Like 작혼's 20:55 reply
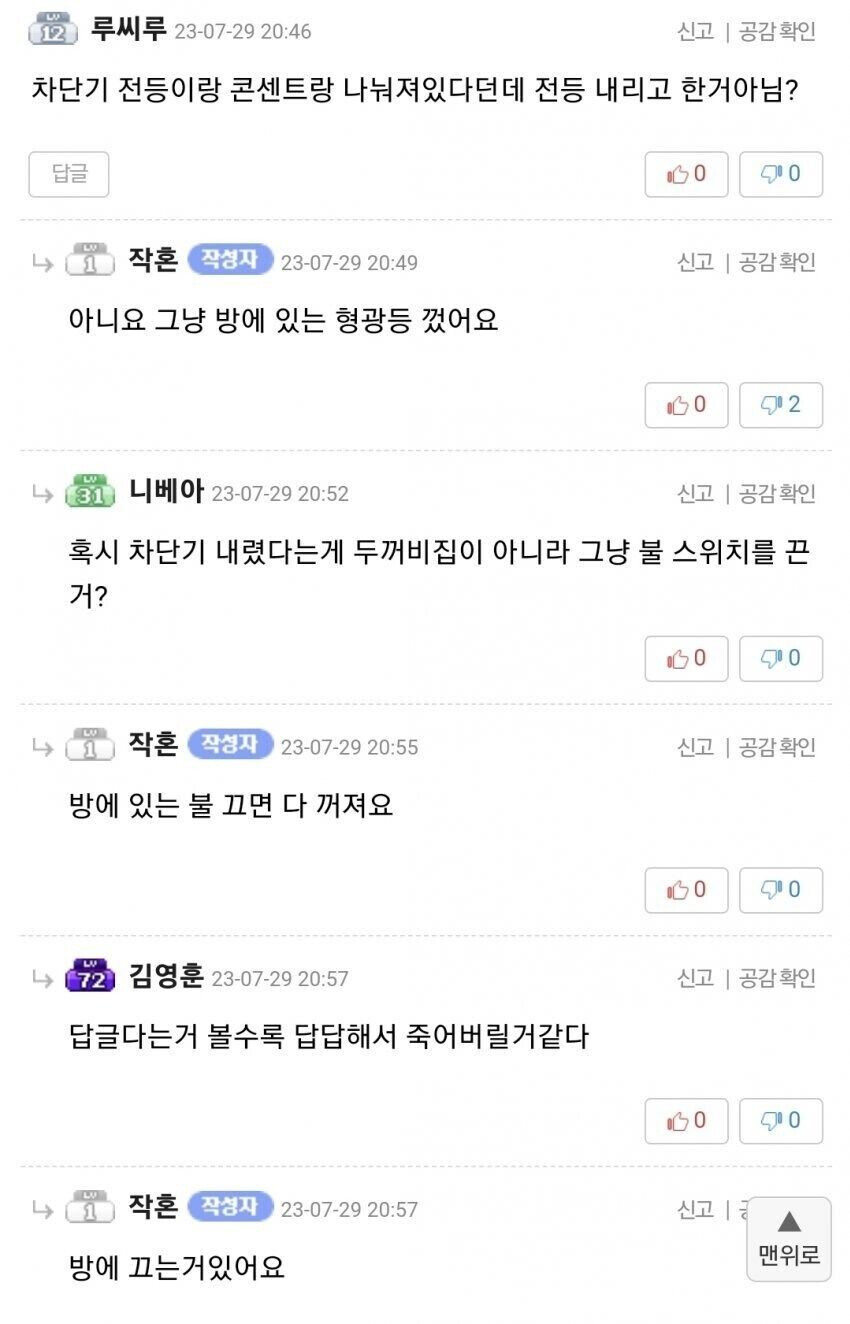850x1324 pixels. tap(686, 890)
